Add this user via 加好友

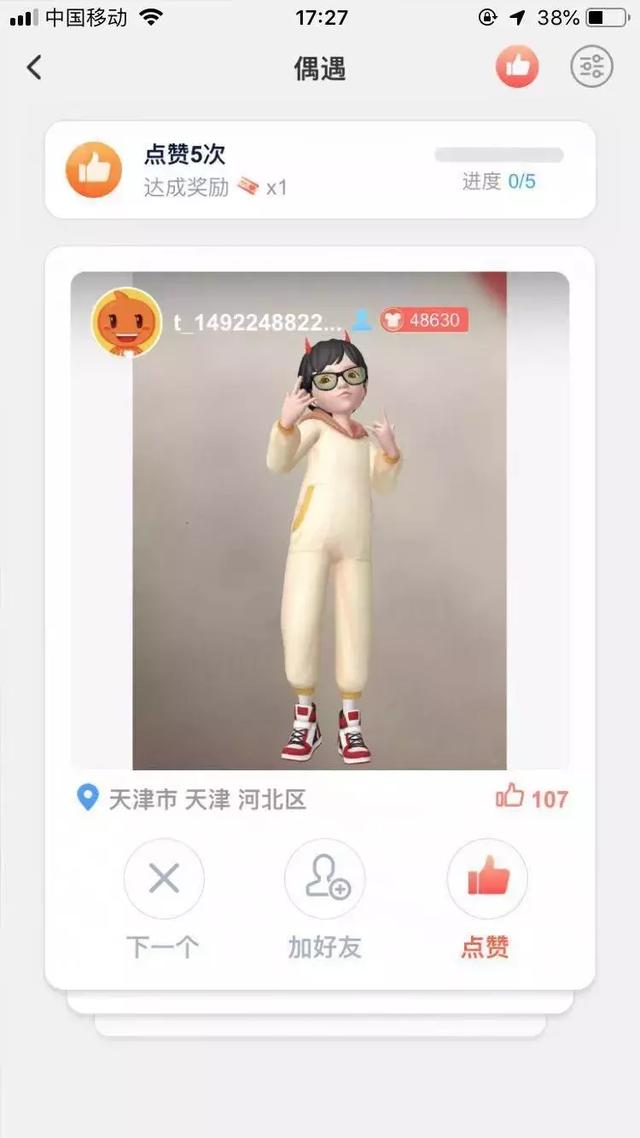pos(325,880)
